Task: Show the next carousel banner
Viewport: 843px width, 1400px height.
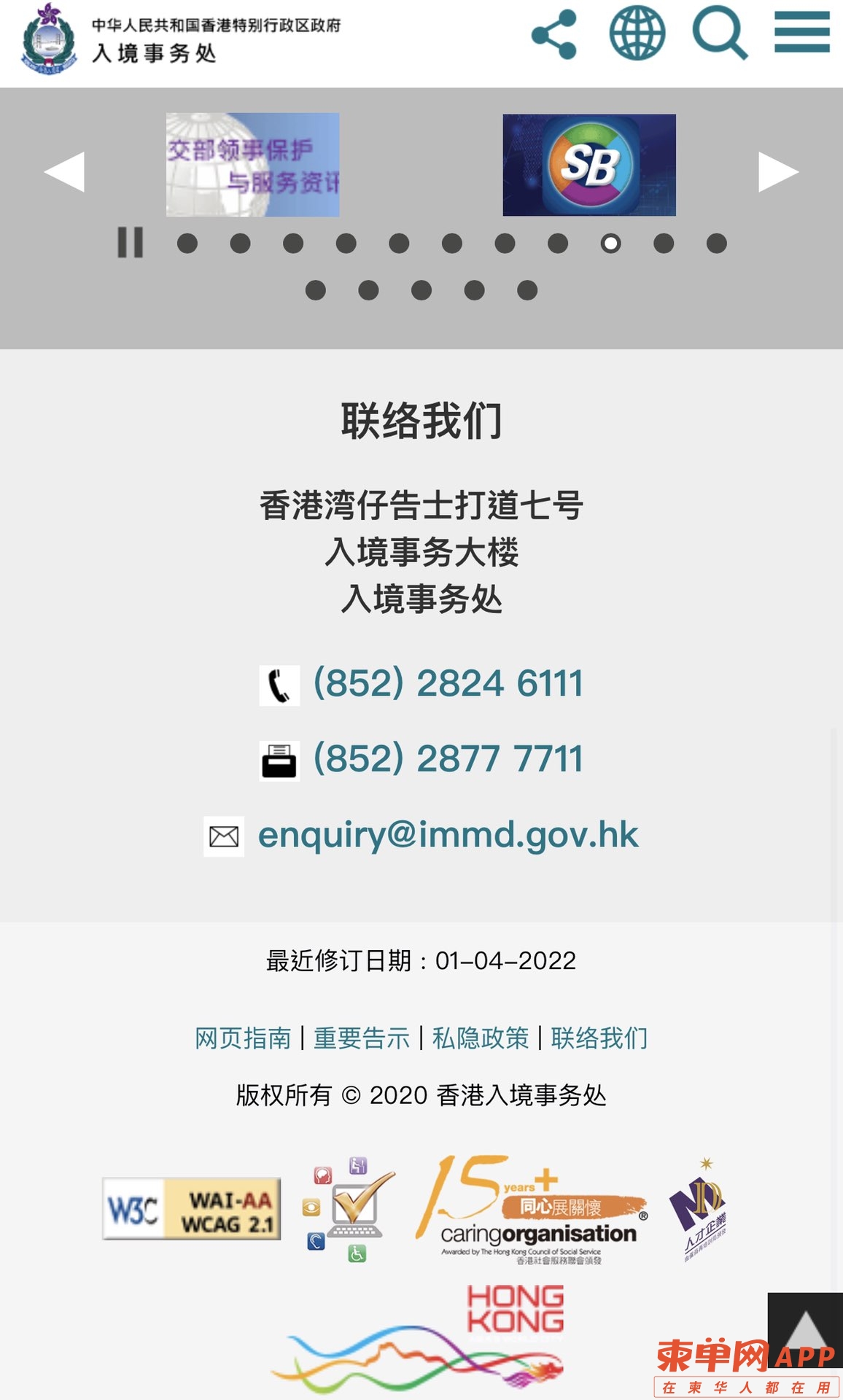Action: point(778,172)
